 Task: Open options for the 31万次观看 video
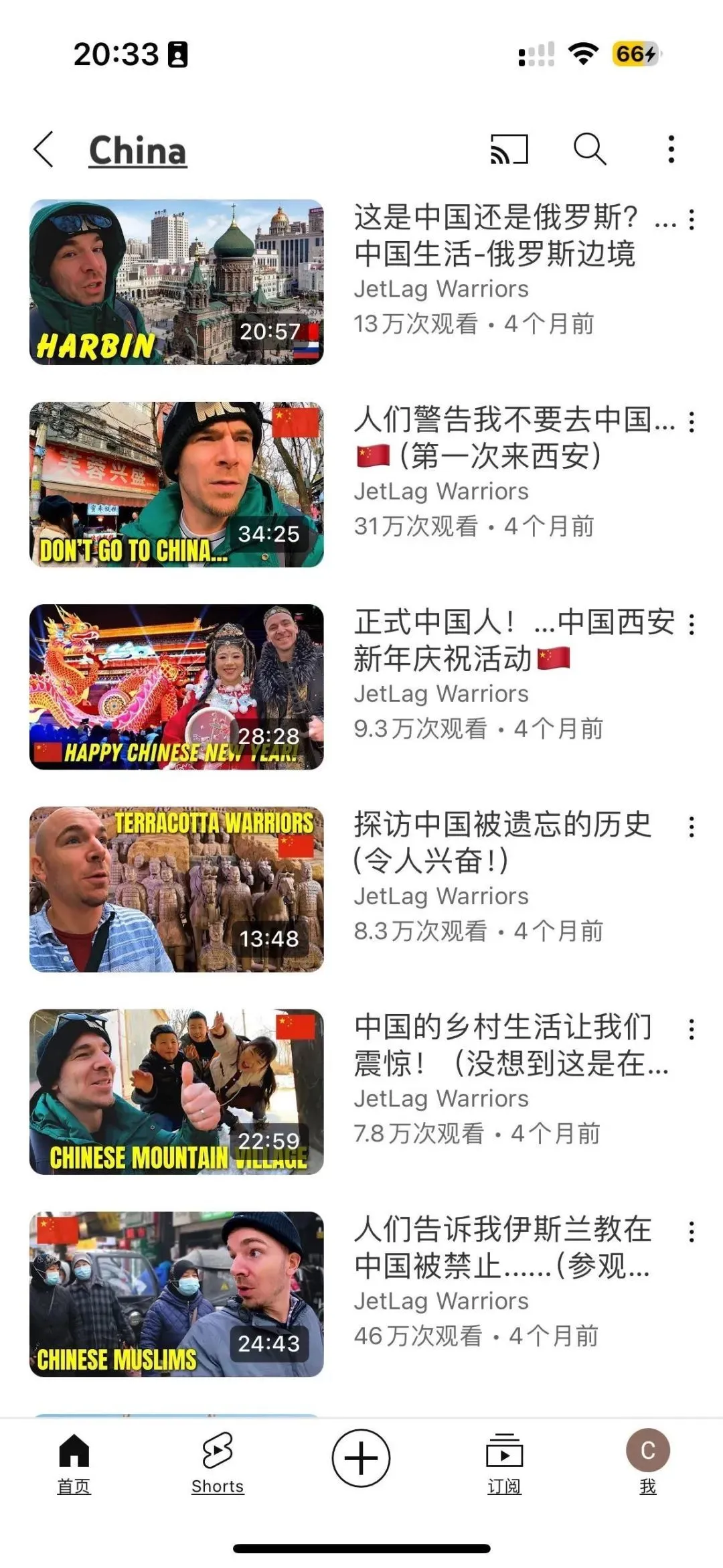coord(692,422)
